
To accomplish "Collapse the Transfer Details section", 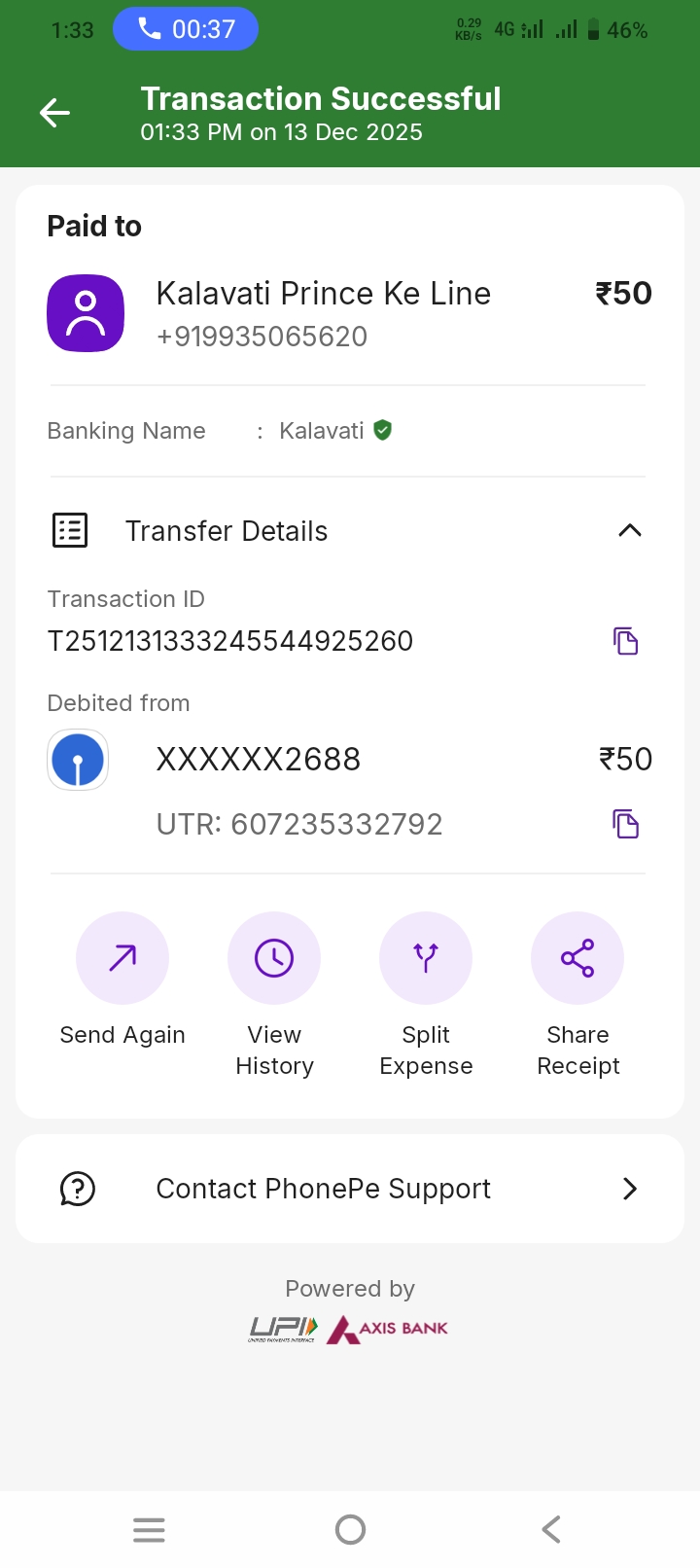I will pyautogui.click(x=629, y=530).
